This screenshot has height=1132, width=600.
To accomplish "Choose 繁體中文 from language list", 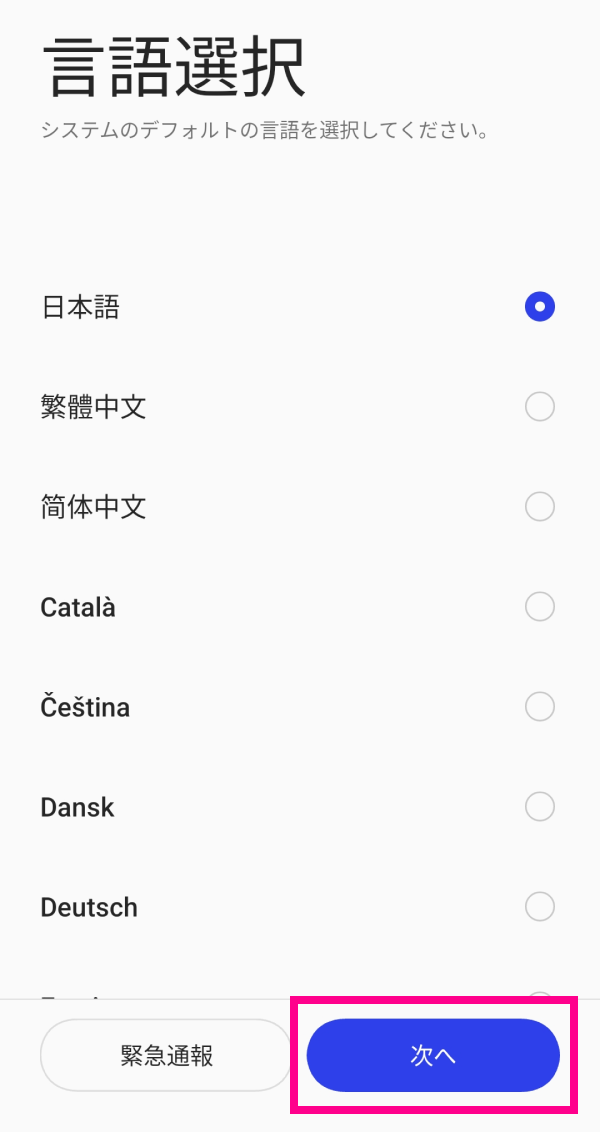I will pyautogui.click(x=539, y=407).
